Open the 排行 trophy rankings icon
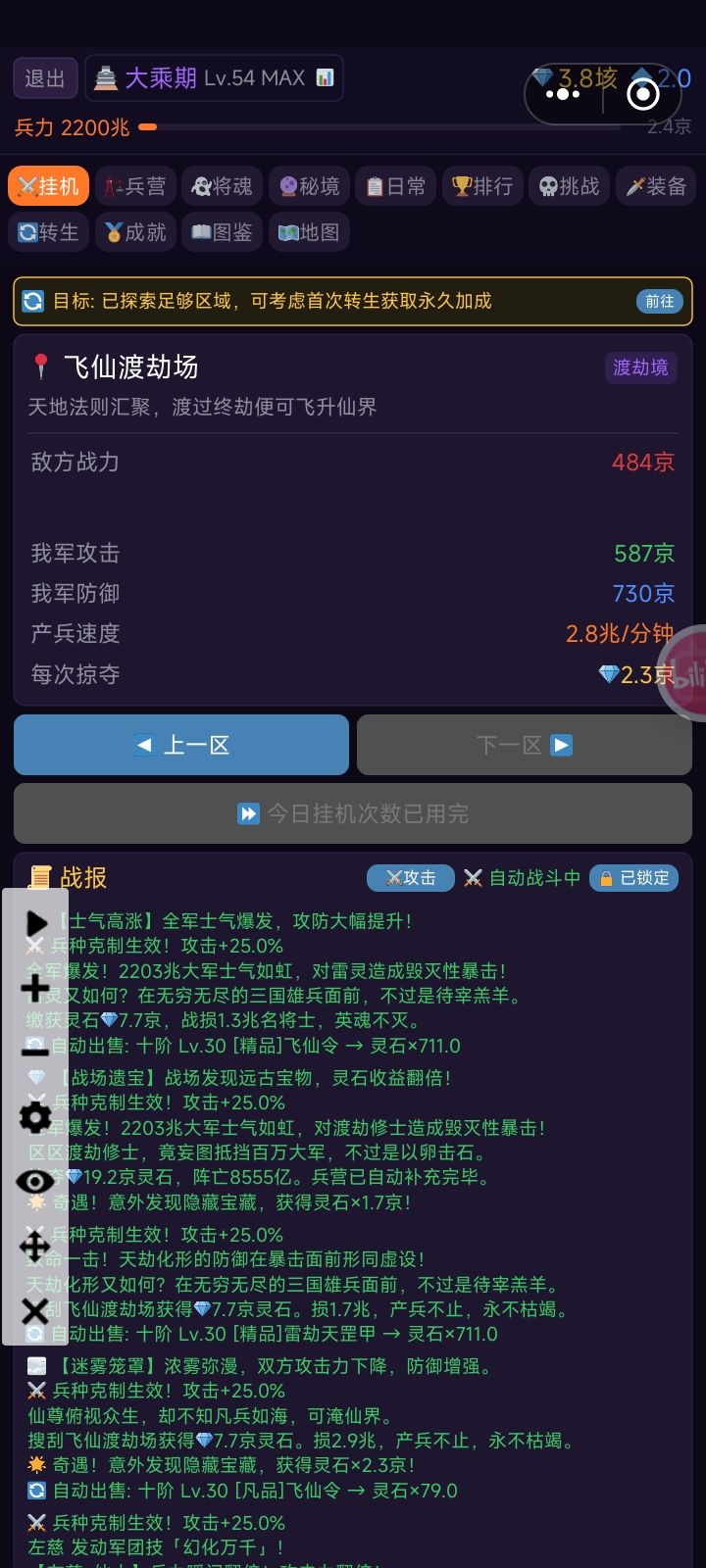 (x=481, y=185)
